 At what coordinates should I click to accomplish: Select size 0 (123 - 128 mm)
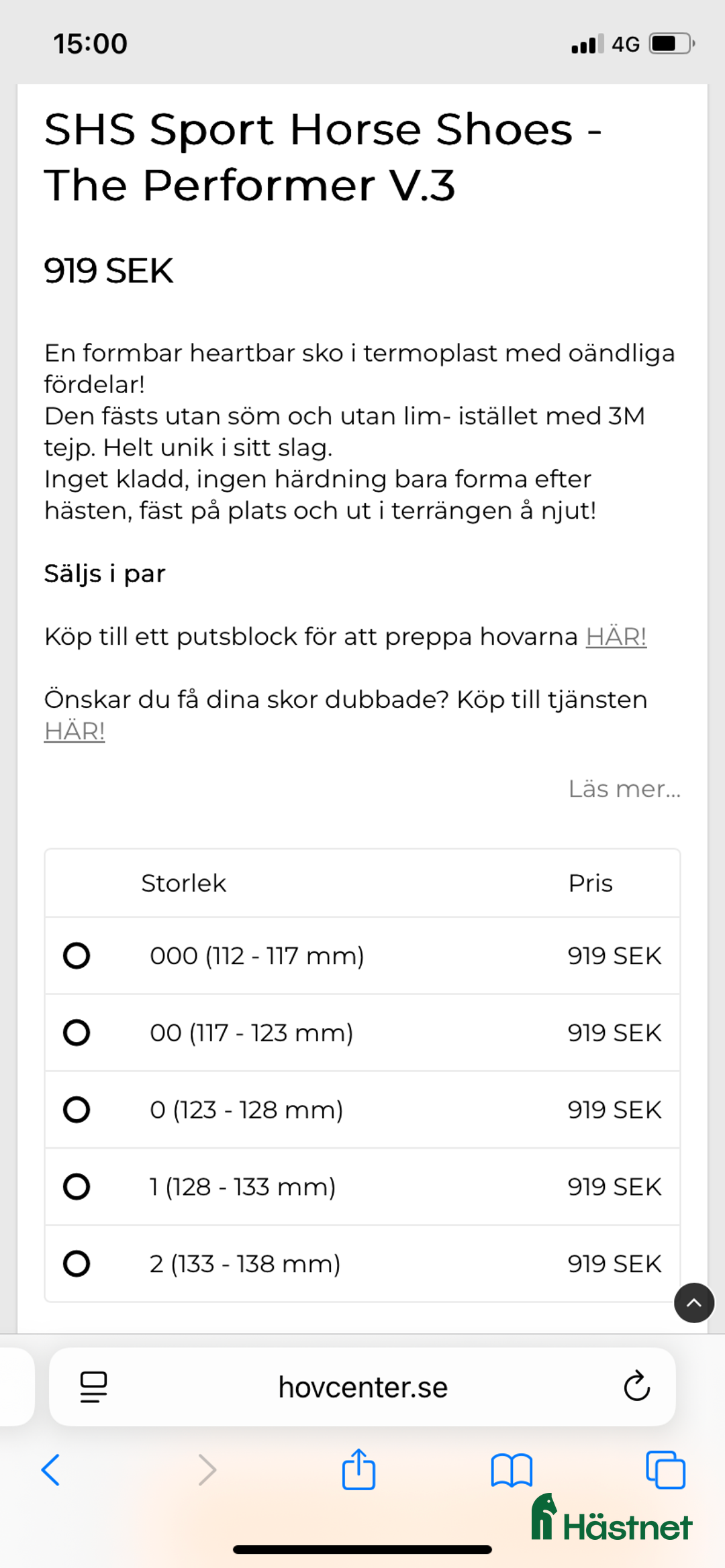(x=77, y=1110)
